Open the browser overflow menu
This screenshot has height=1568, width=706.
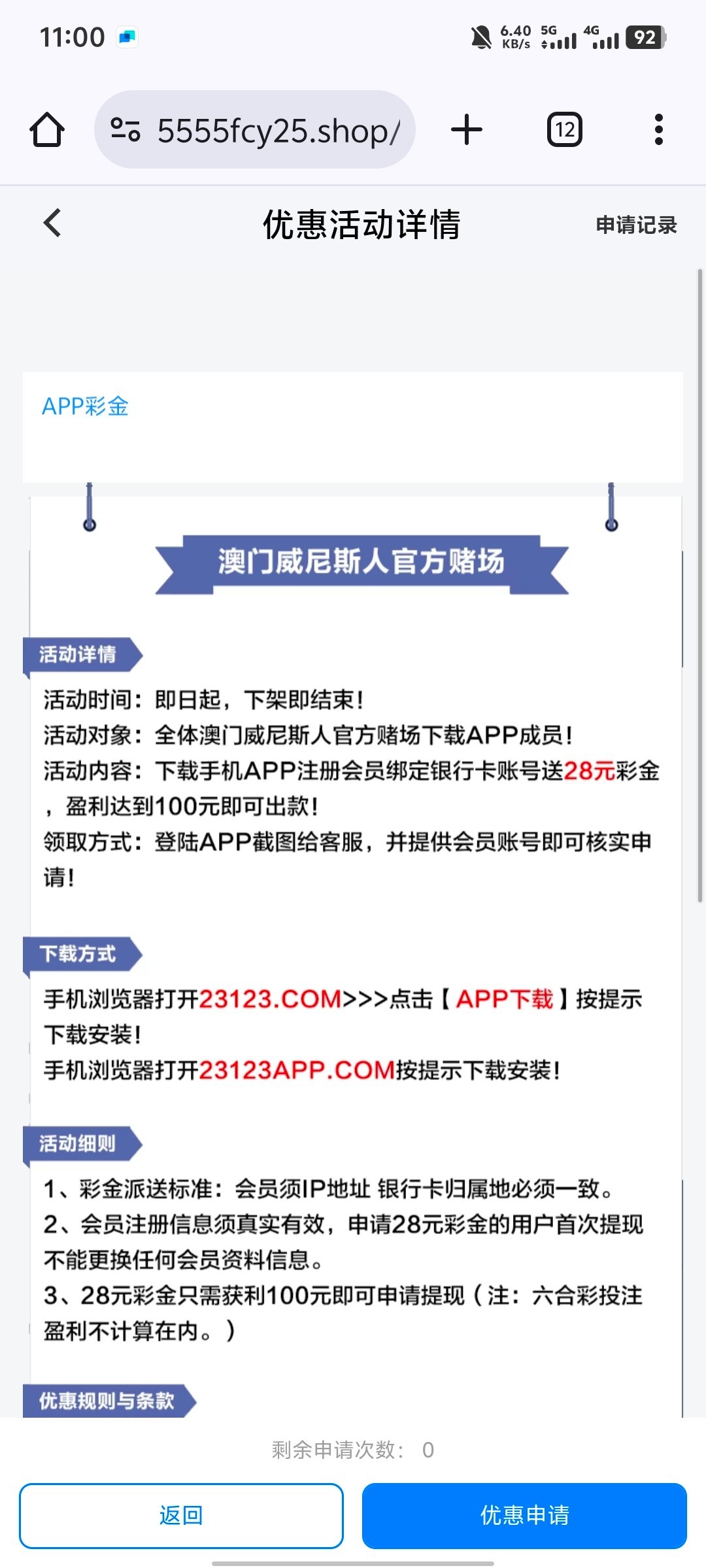pyautogui.click(x=658, y=130)
